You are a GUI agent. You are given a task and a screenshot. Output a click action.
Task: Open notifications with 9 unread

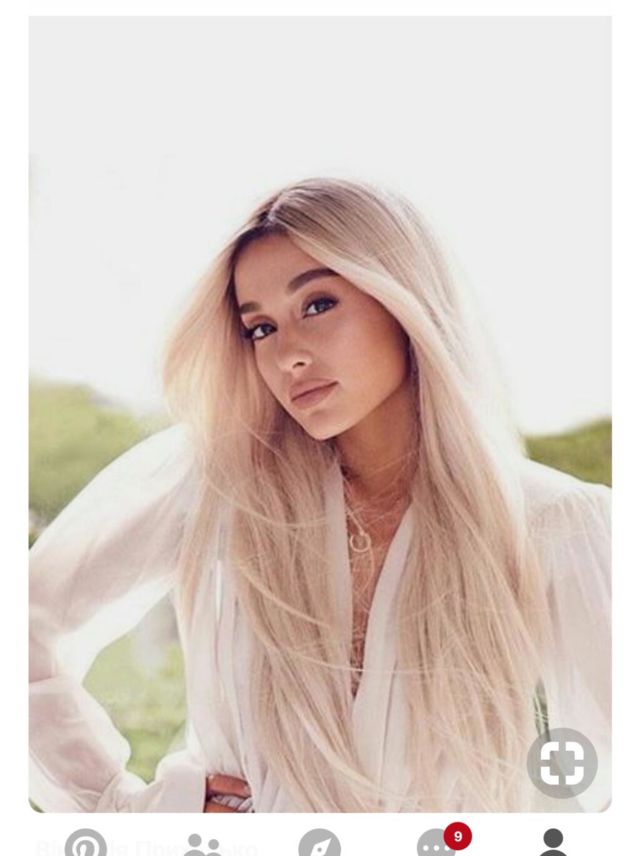(x=437, y=844)
